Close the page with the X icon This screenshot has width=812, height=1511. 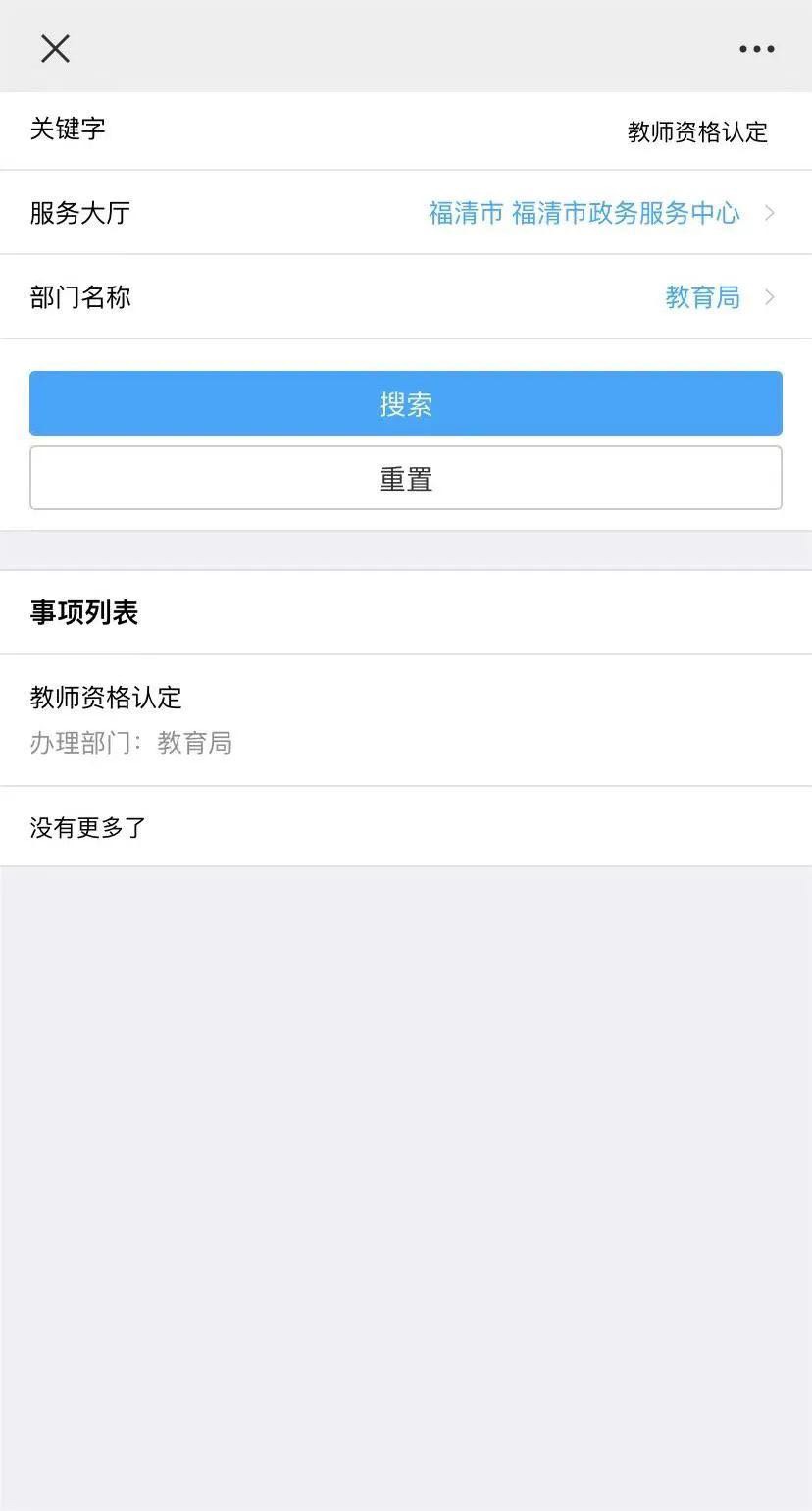(55, 48)
